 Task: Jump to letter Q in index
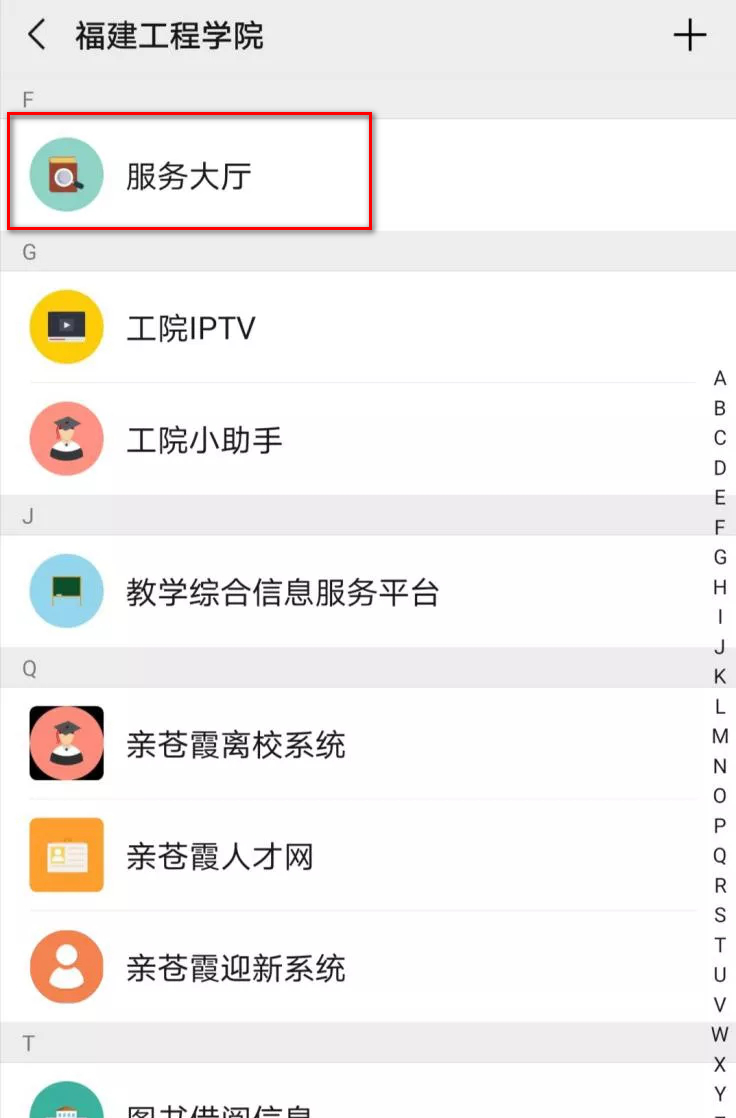[x=720, y=855]
